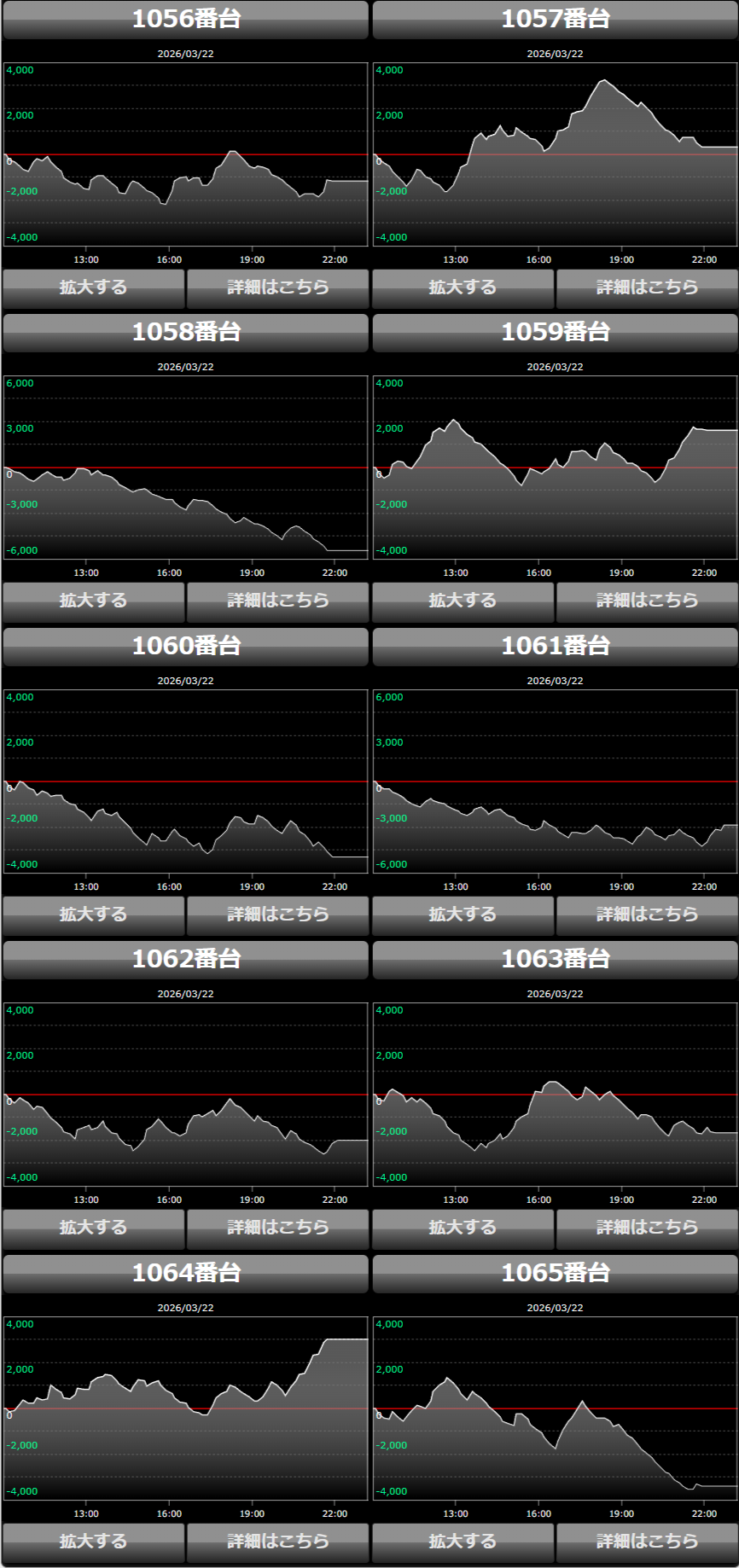Viewport: 739px width, 1568px height.
Task: Open 詳細はこちら for machine 1058番台
Action: click(277, 601)
